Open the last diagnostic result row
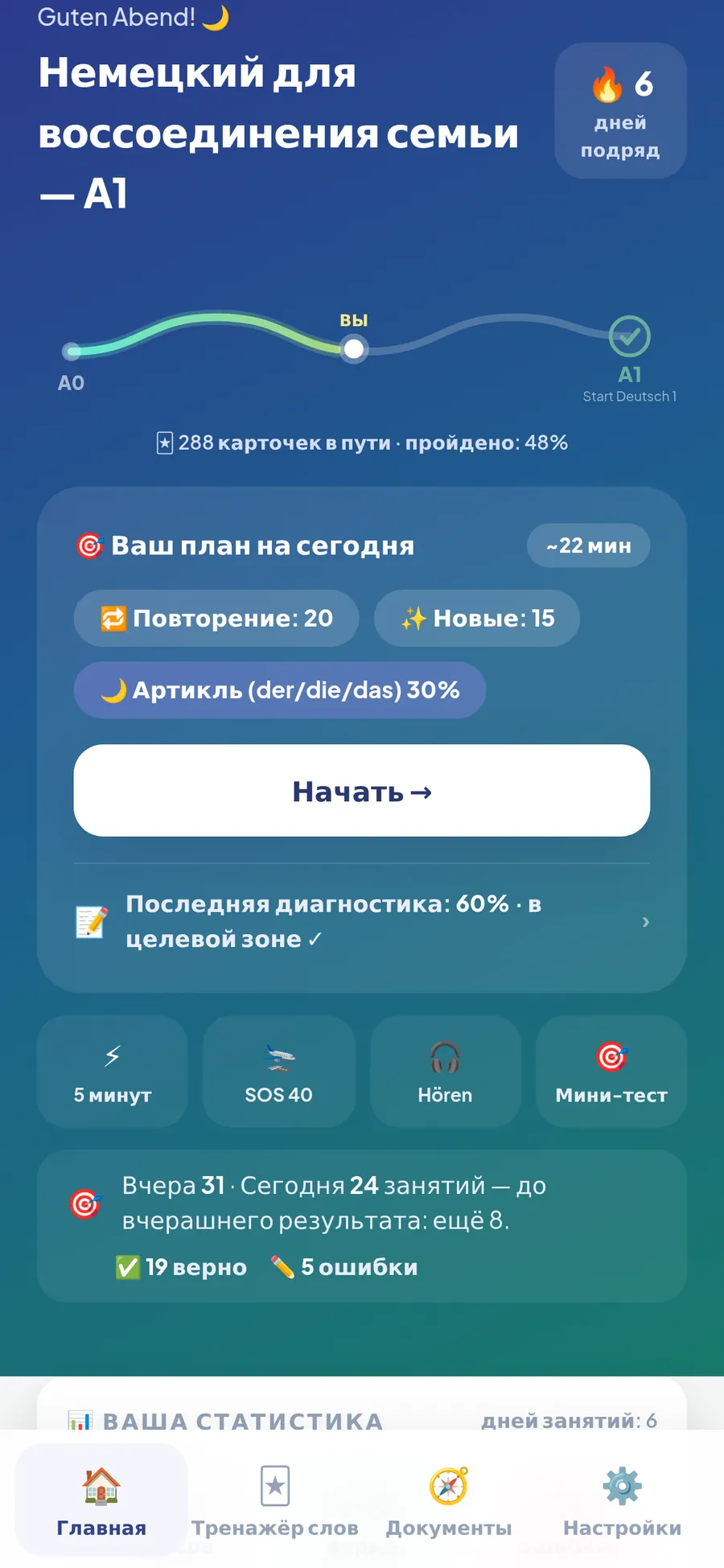724x1568 pixels. (x=362, y=921)
